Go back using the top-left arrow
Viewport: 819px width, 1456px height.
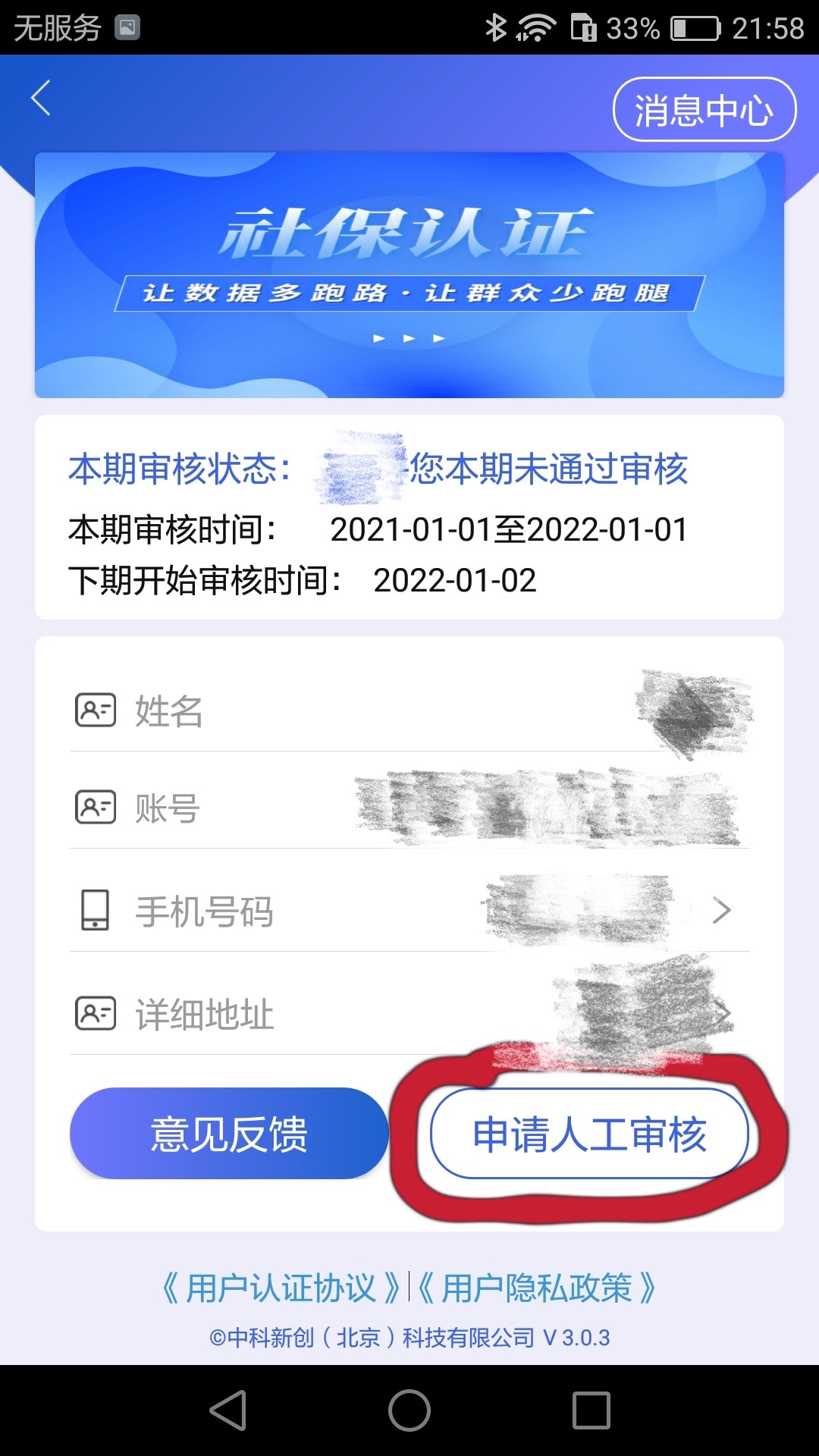41,99
